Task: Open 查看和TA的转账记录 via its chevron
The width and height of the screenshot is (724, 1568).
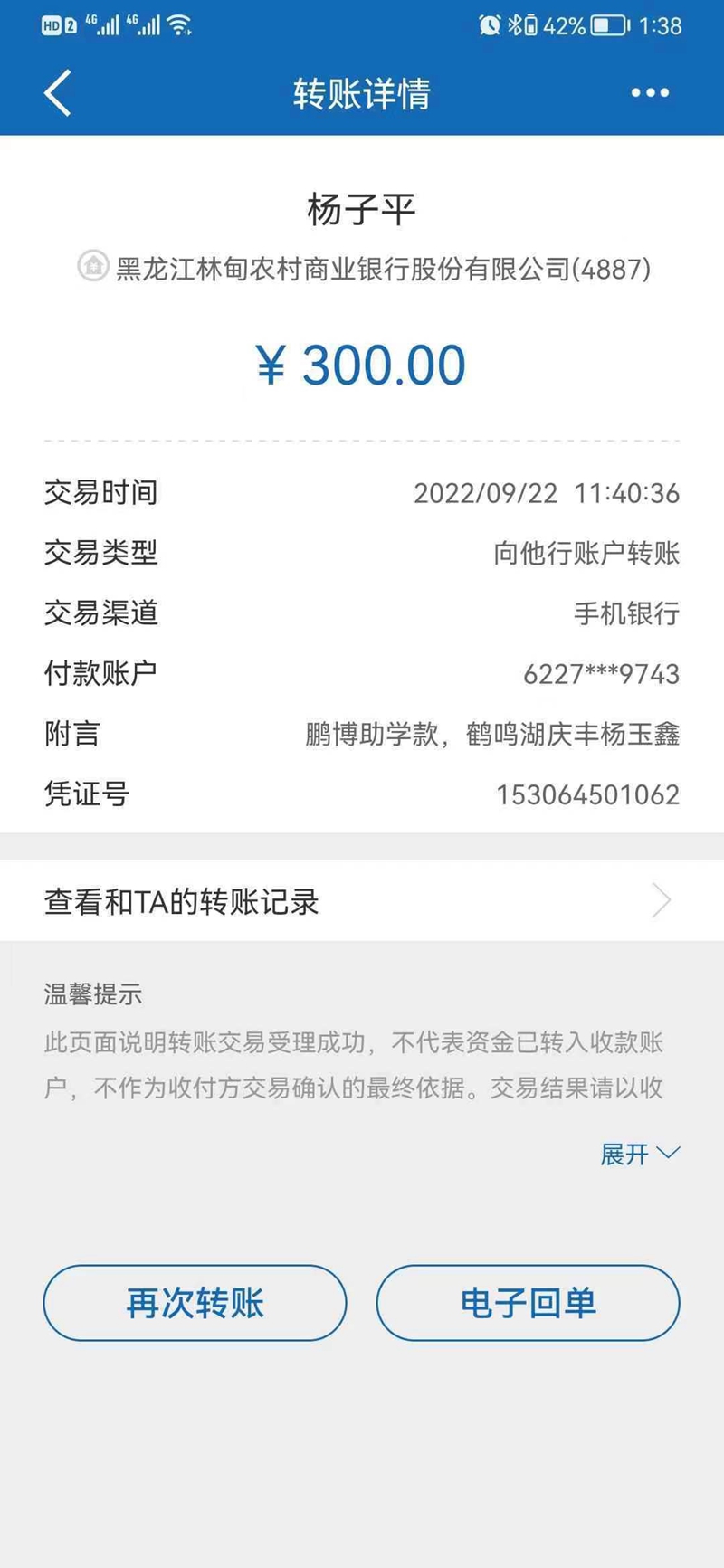Action: (x=663, y=900)
